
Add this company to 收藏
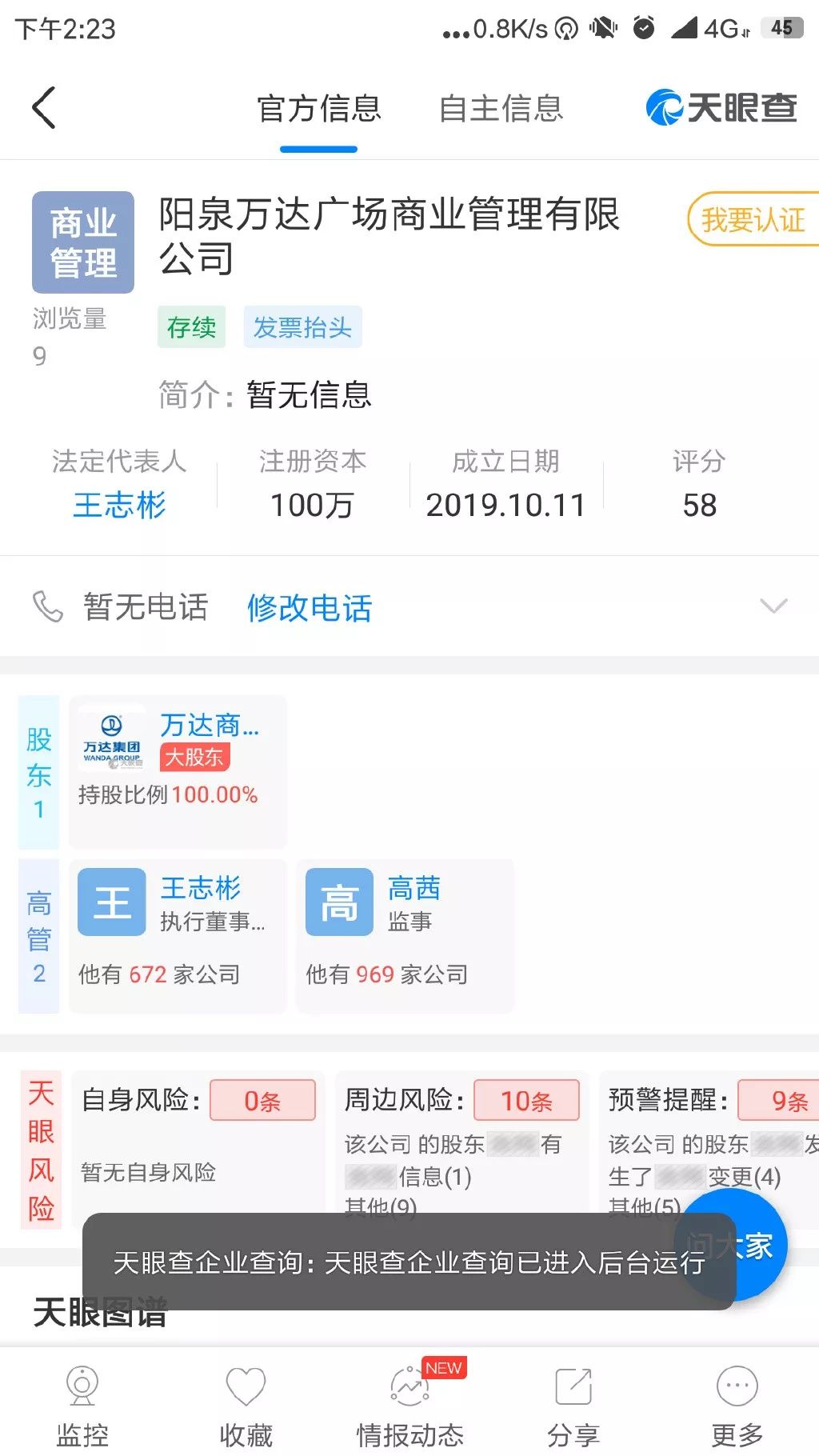point(246,1406)
